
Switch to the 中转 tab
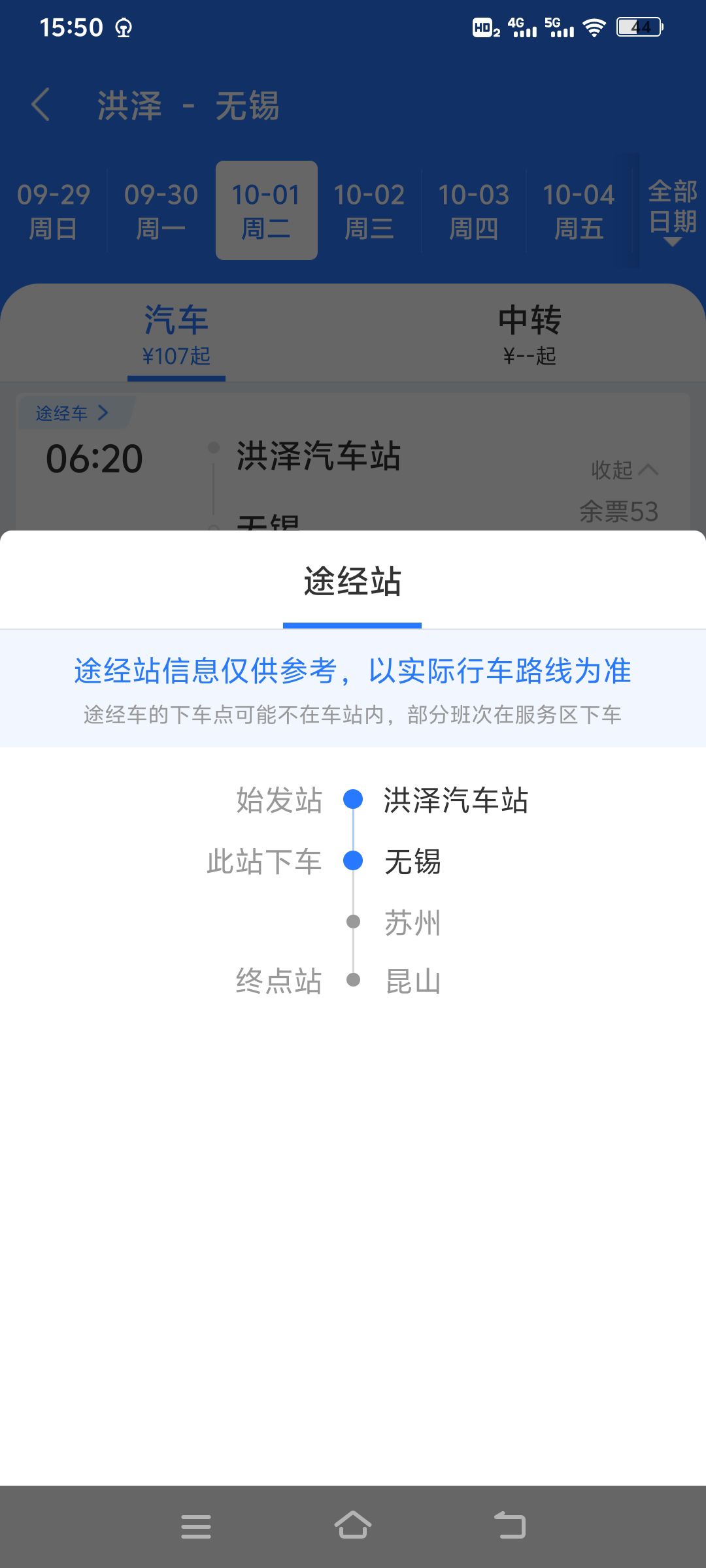point(529,335)
